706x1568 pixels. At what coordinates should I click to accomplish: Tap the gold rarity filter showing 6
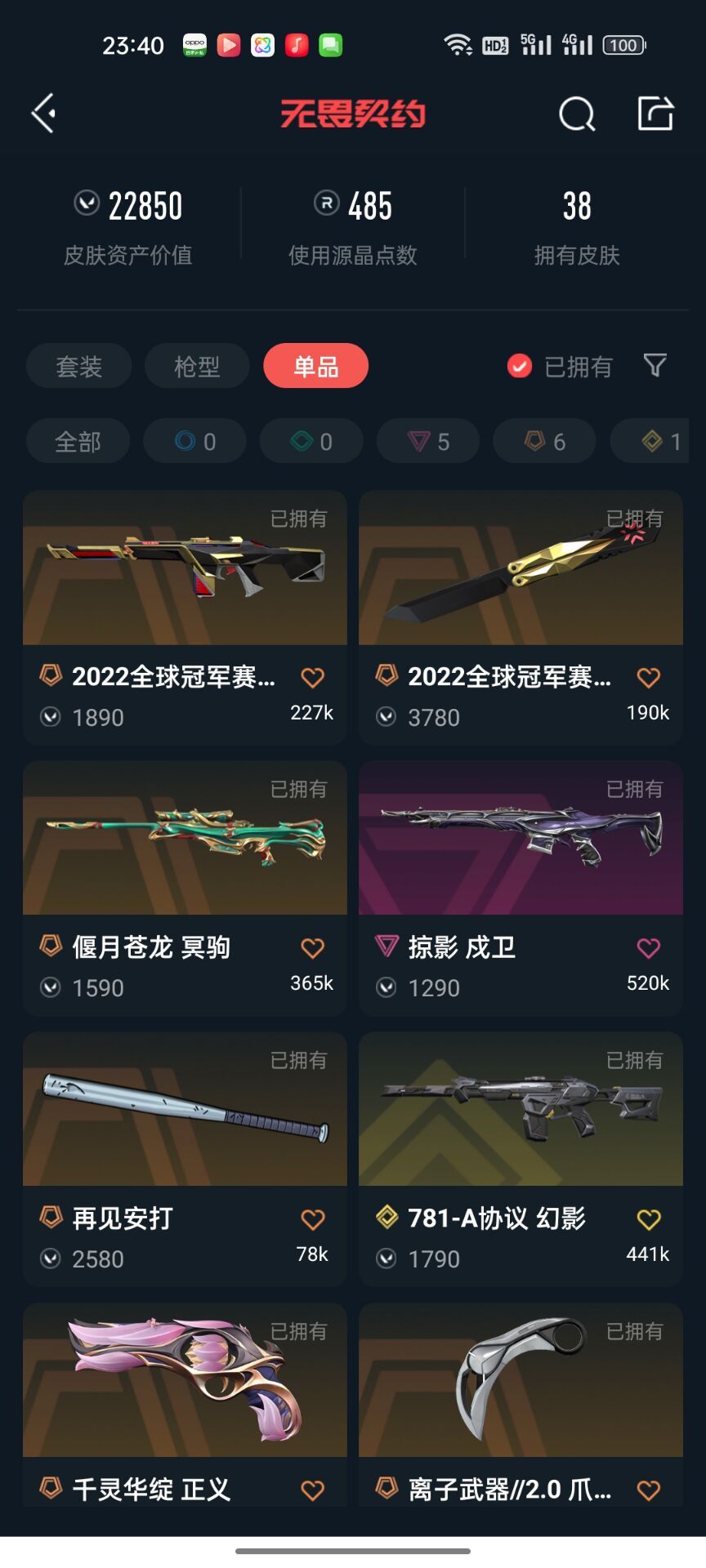(544, 441)
